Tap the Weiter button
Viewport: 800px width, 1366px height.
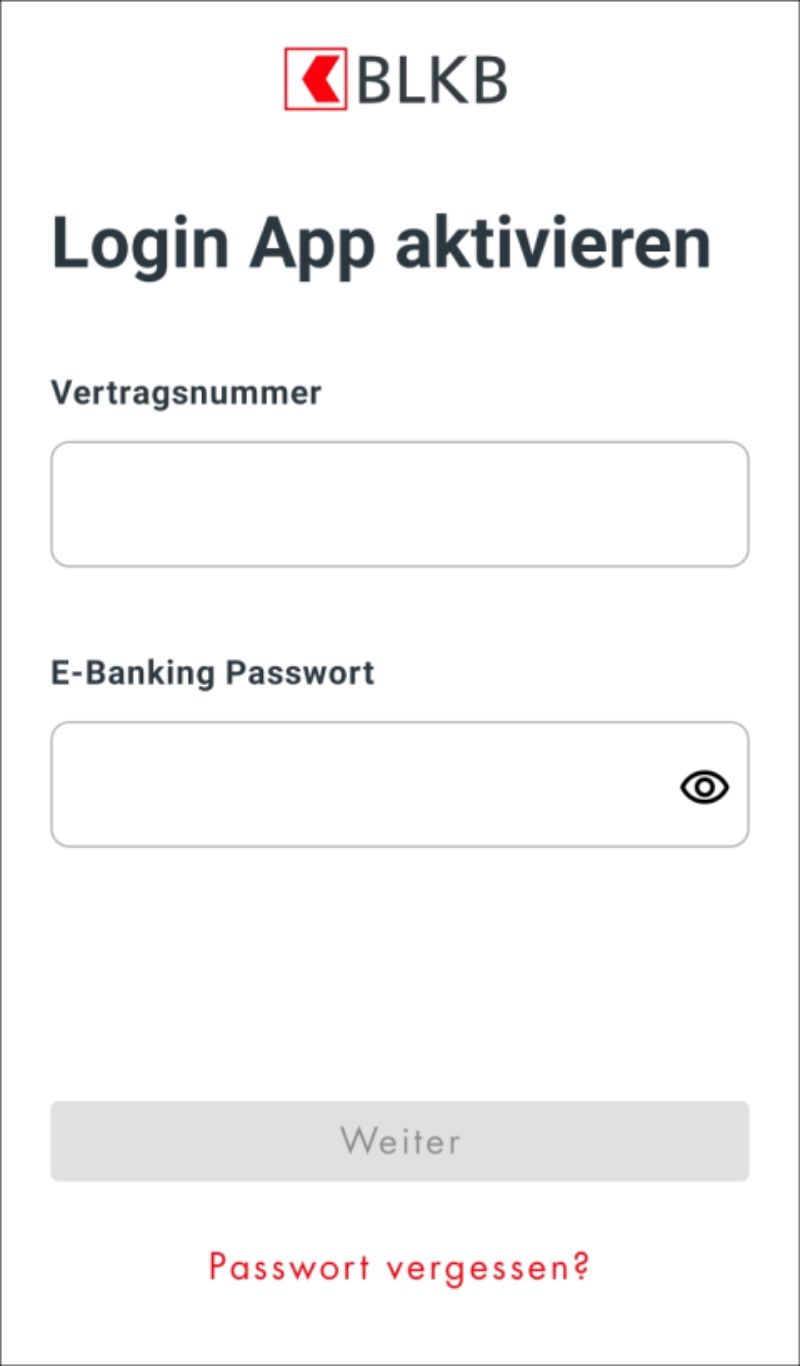400,1141
